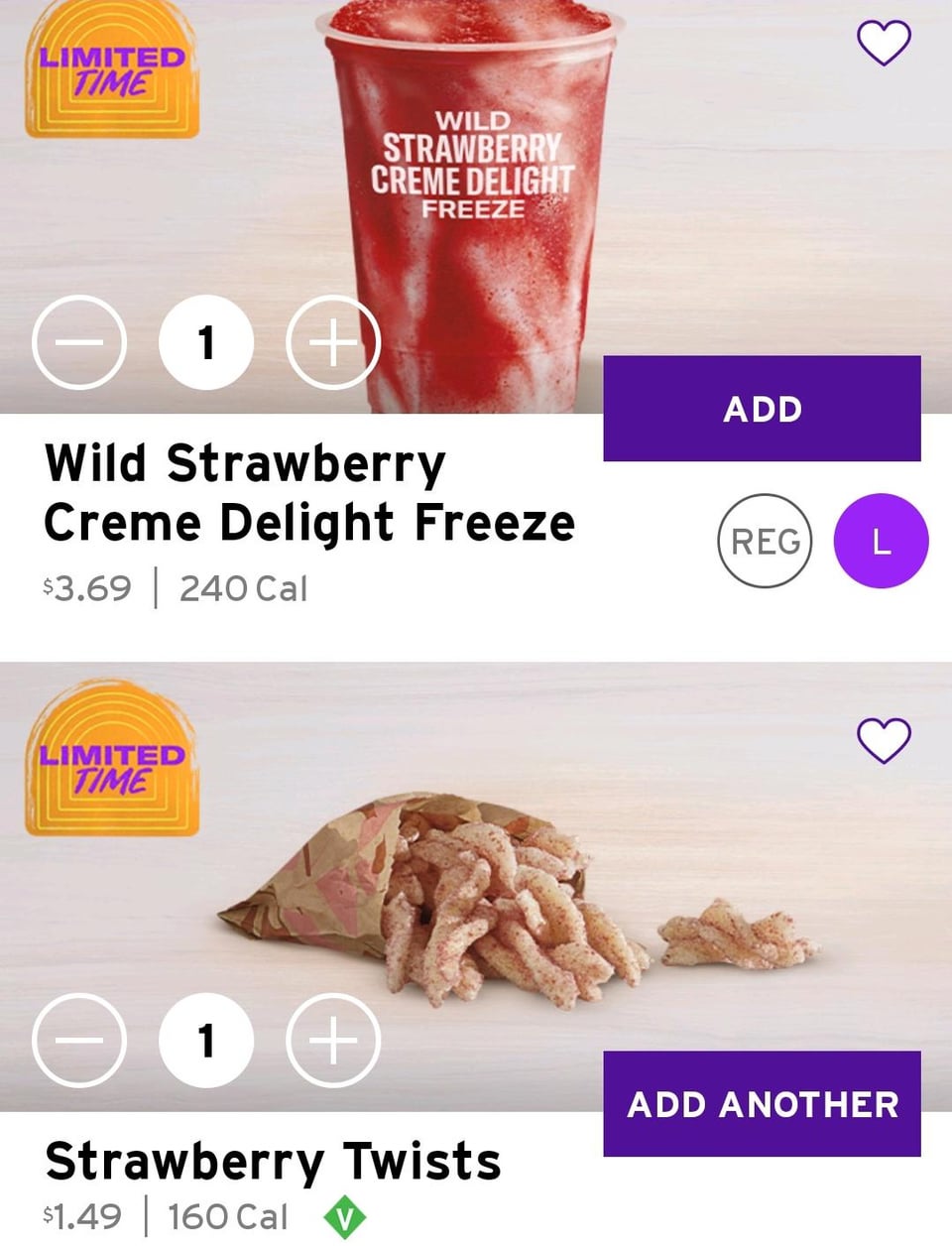Decrease quantity of Strawberry Twists
952x1246 pixels.
click(x=79, y=1041)
